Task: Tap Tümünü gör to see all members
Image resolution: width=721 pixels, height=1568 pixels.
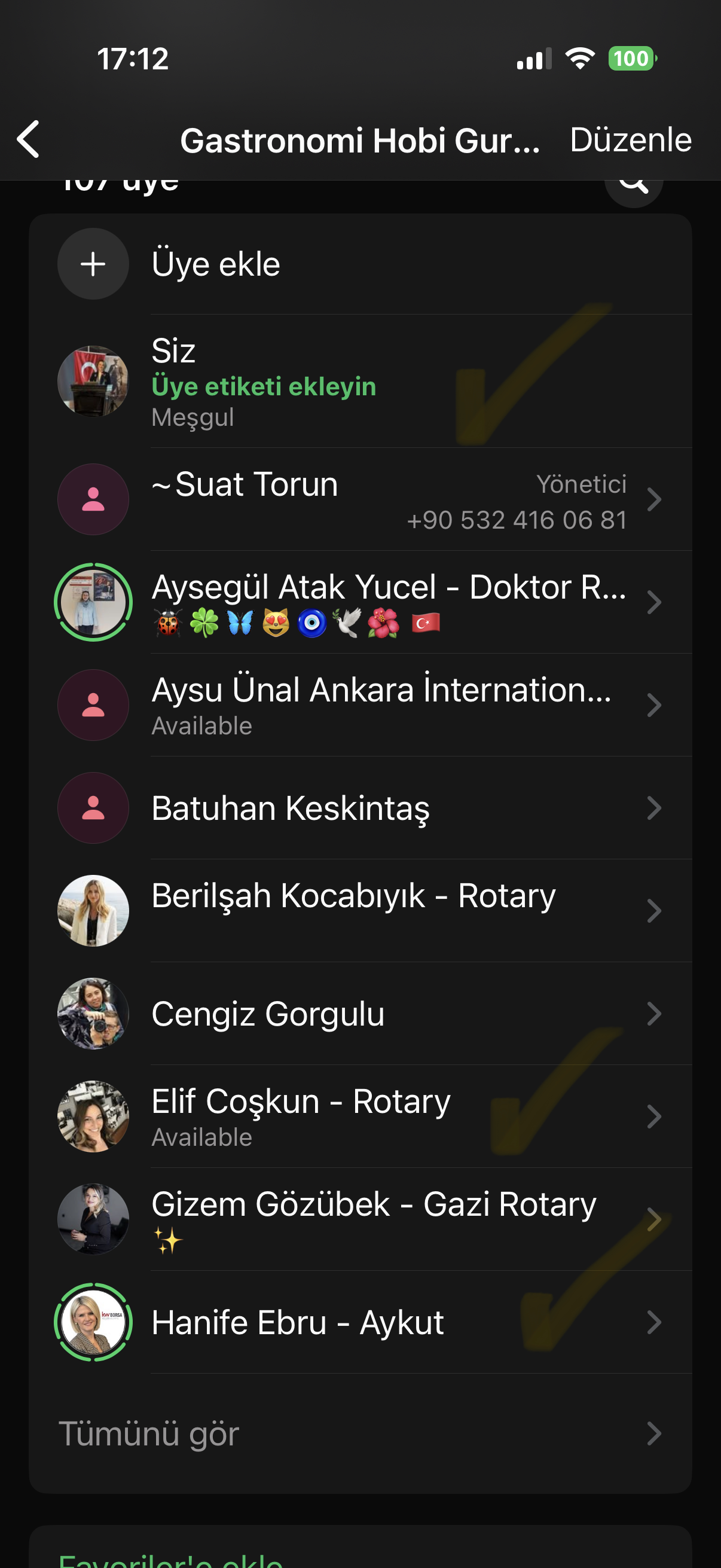Action: click(x=359, y=1433)
